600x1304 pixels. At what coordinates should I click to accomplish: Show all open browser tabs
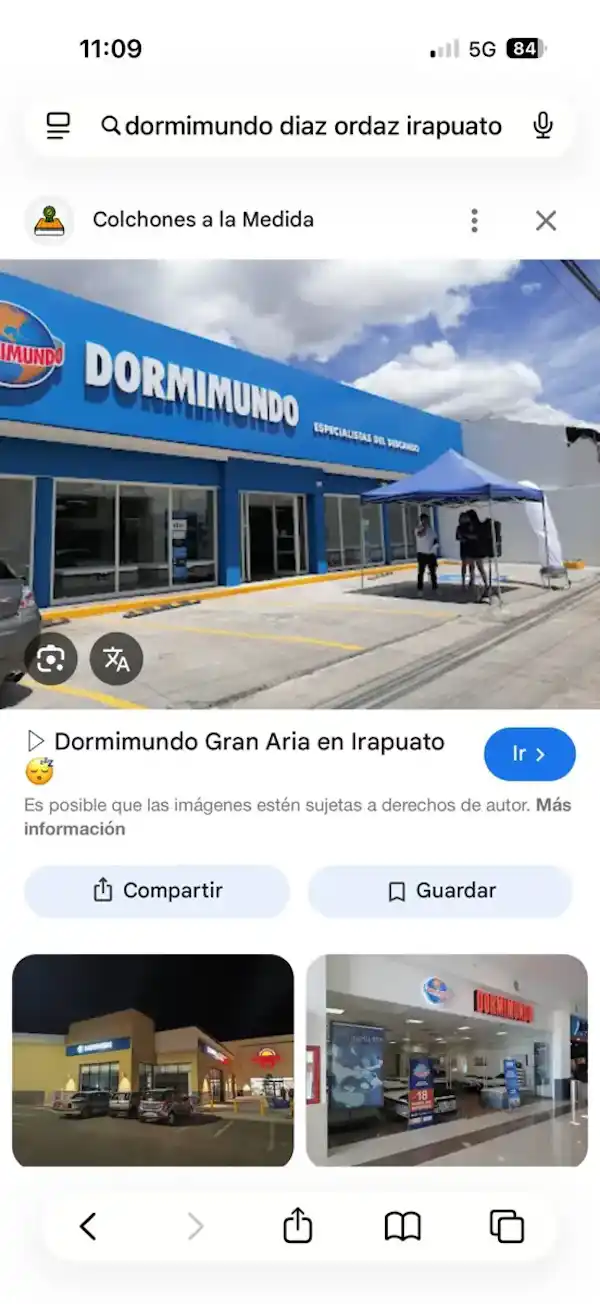[x=506, y=1226]
